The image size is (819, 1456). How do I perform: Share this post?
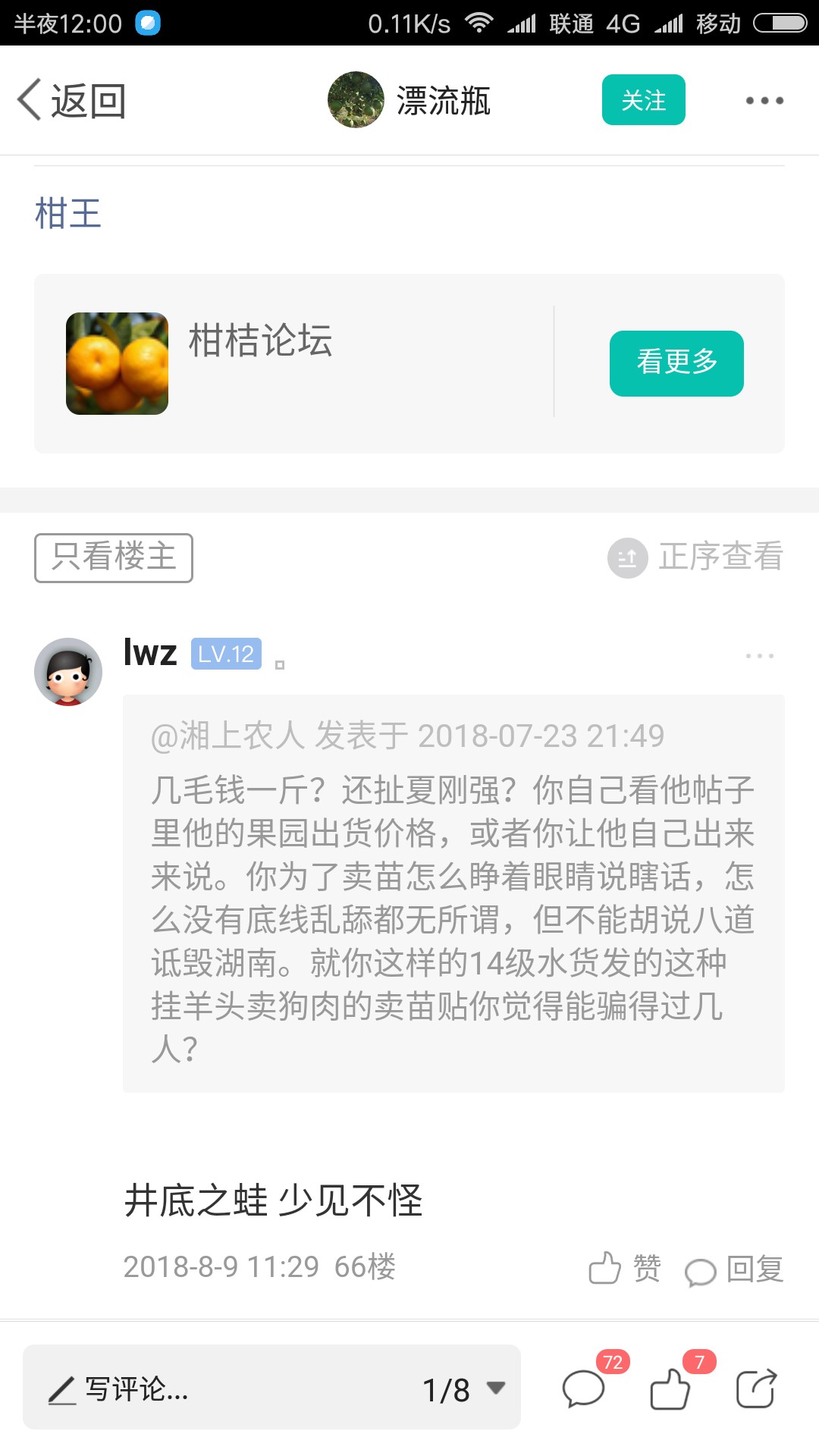(x=757, y=1388)
